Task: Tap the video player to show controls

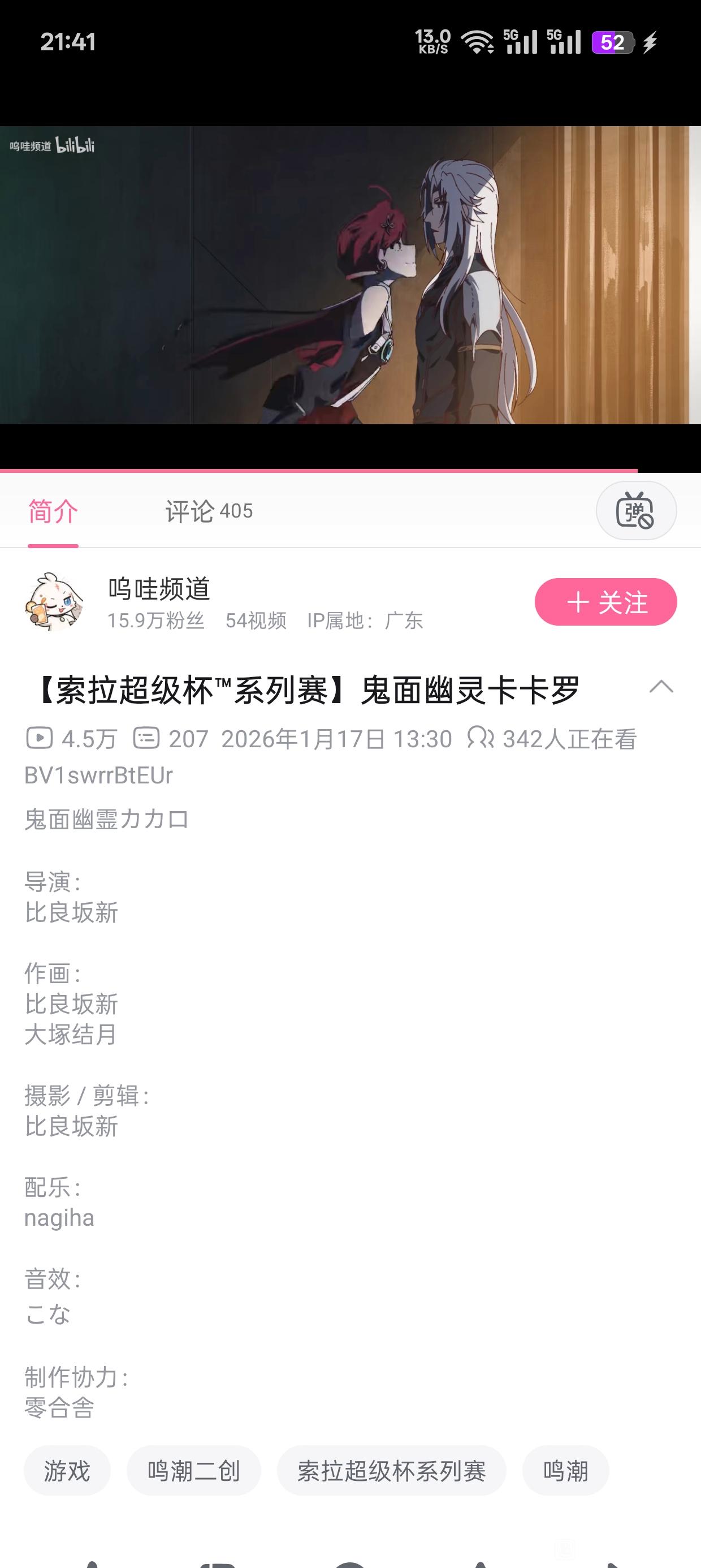Action: click(350, 275)
